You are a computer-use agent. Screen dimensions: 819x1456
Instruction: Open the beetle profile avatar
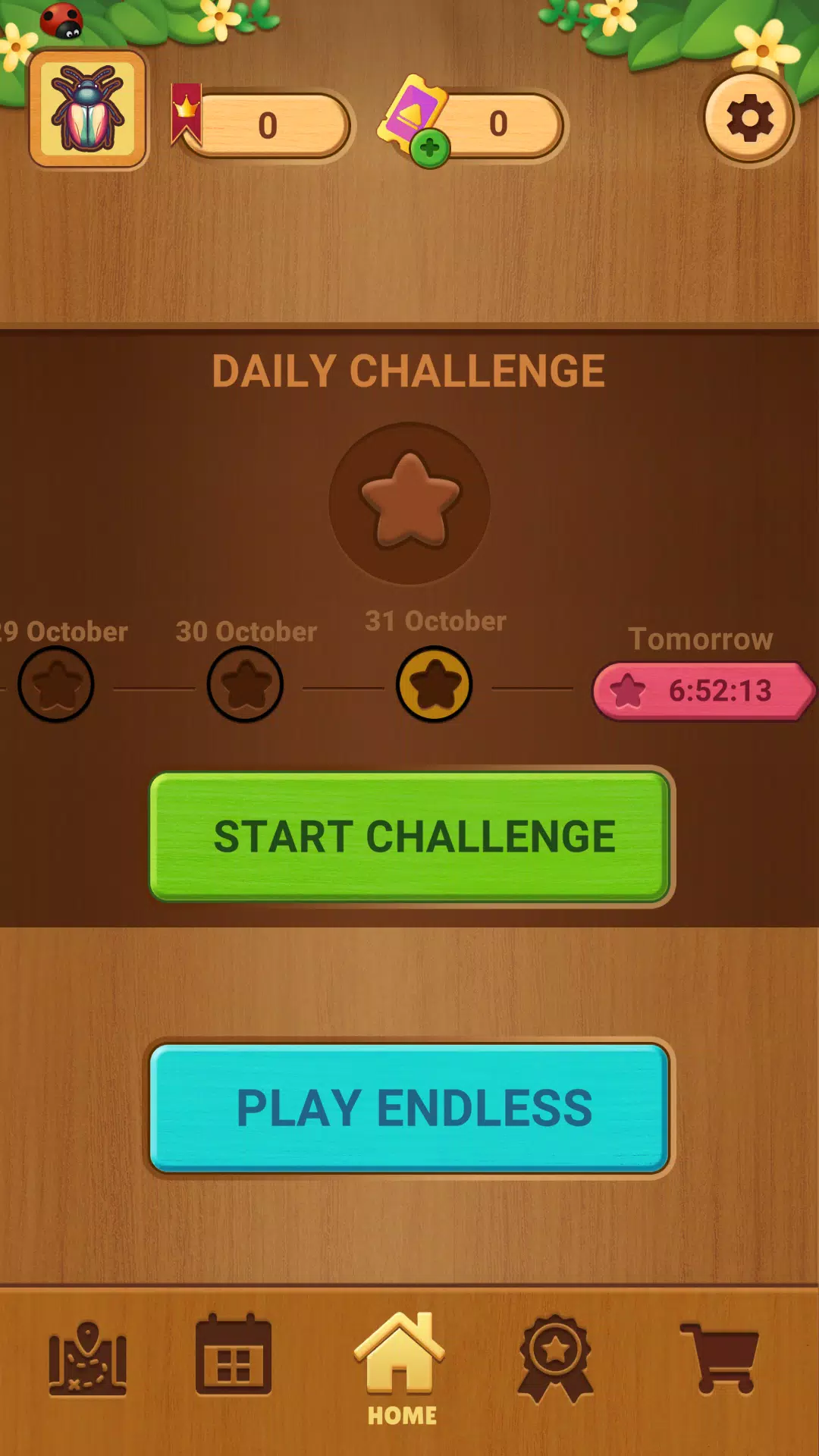click(x=88, y=110)
